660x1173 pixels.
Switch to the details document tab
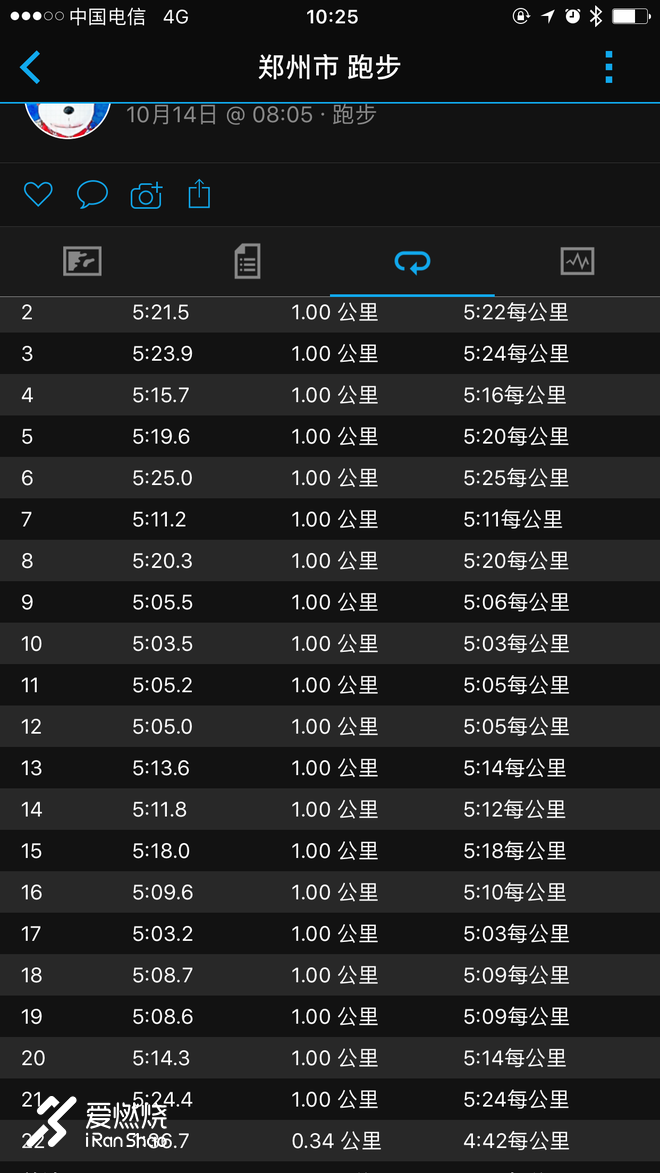click(247, 262)
